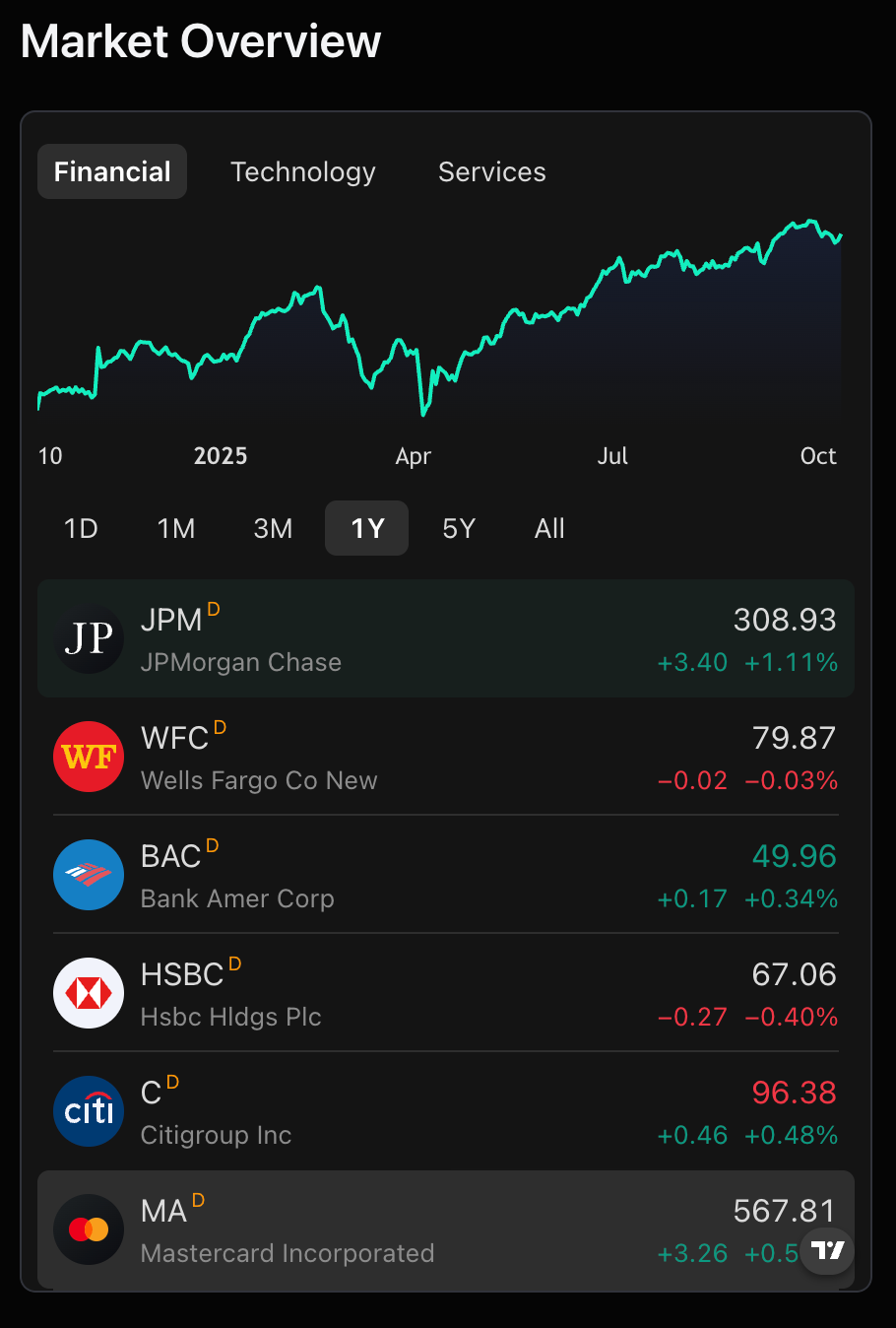The height and width of the screenshot is (1328, 896).
Task: Switch to the Technology tab
Action: point(302,172)
